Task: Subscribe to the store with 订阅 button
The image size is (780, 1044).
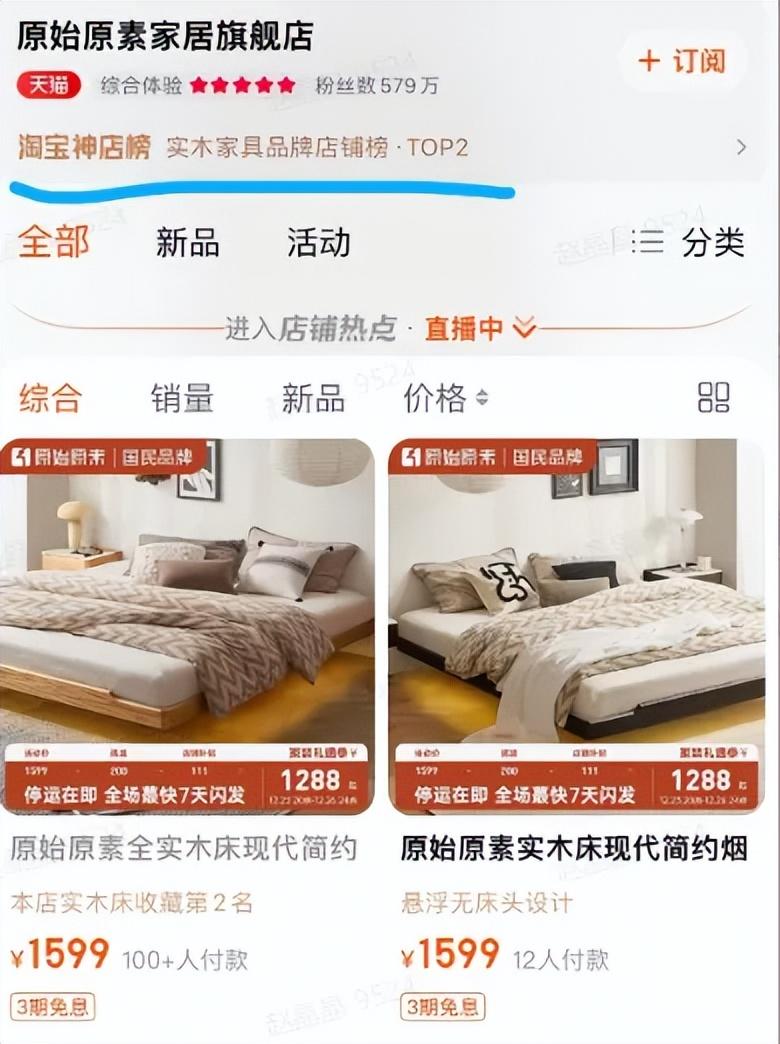Action: pos(682,61)
